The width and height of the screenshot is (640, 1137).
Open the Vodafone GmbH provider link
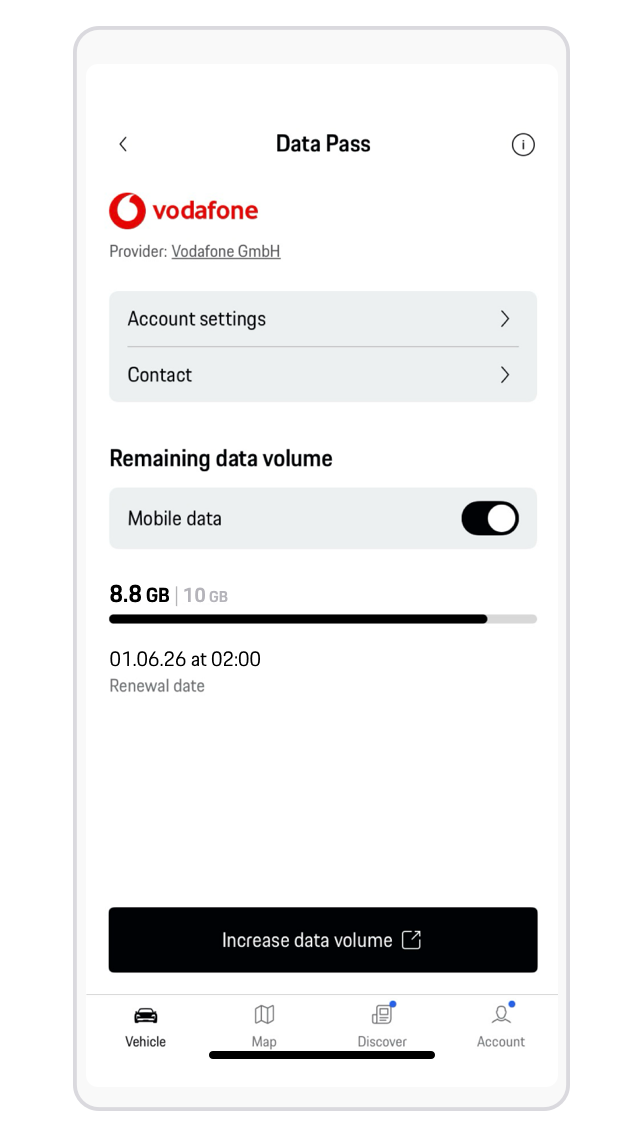pyautogui.click(x=226, y=252)
